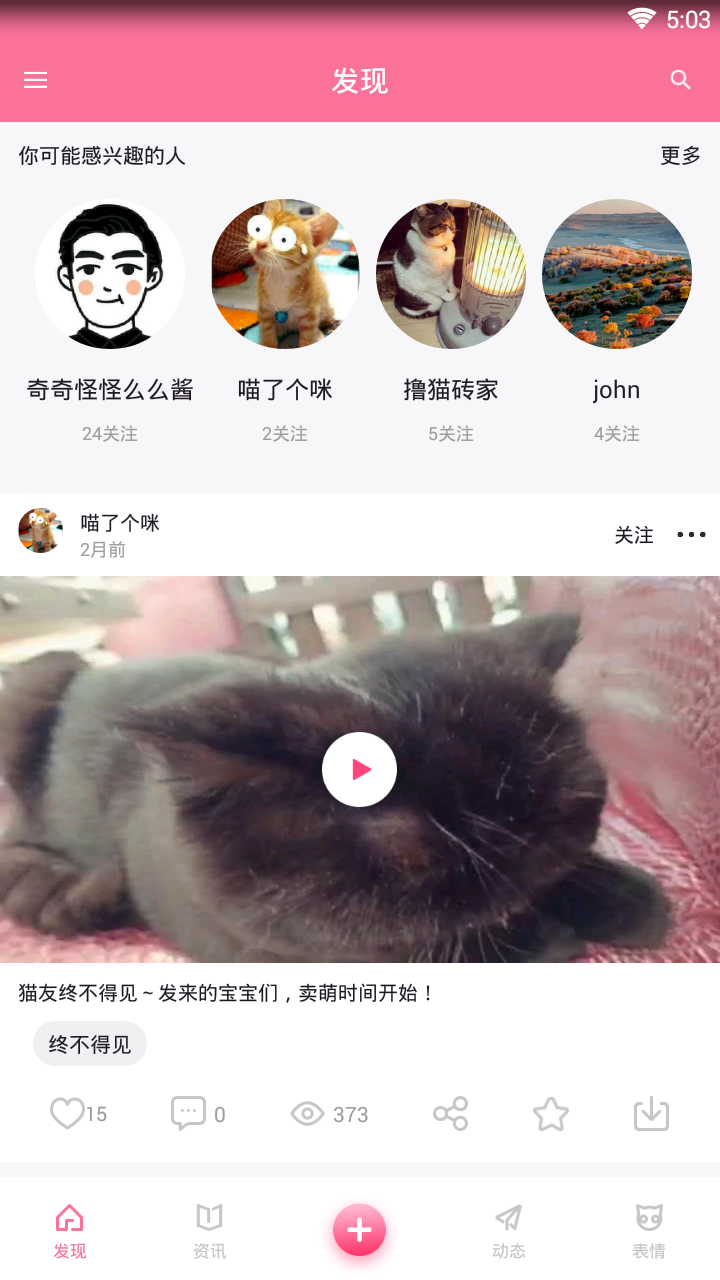Viewport: 720px width, 1280px height.
Task: Open comments with the speech bubble icon
Action: pos(189,1113)
